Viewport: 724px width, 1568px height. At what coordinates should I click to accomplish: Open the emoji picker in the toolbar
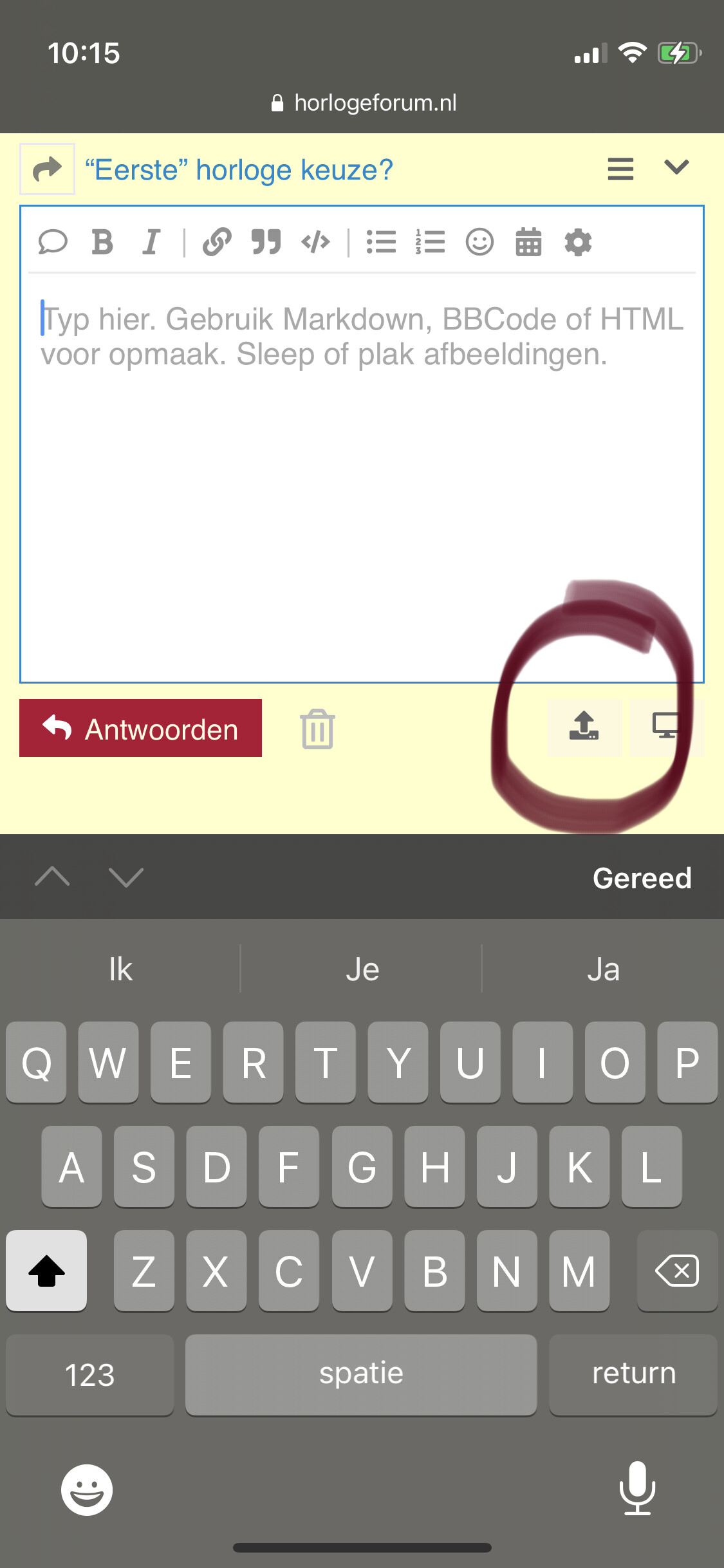pyautogui.click(x=479, y=242)
